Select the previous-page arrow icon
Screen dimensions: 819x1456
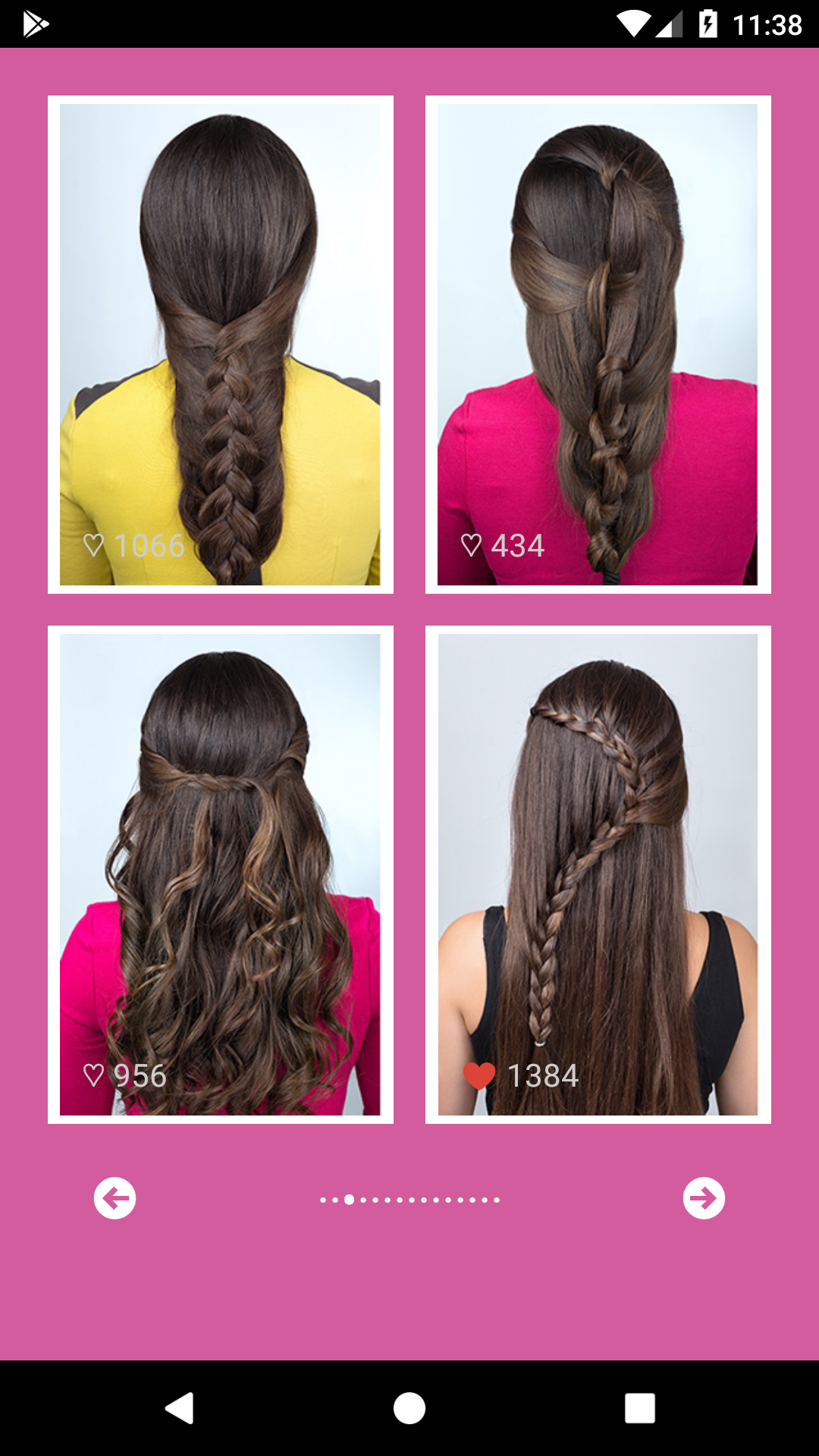114,1198
